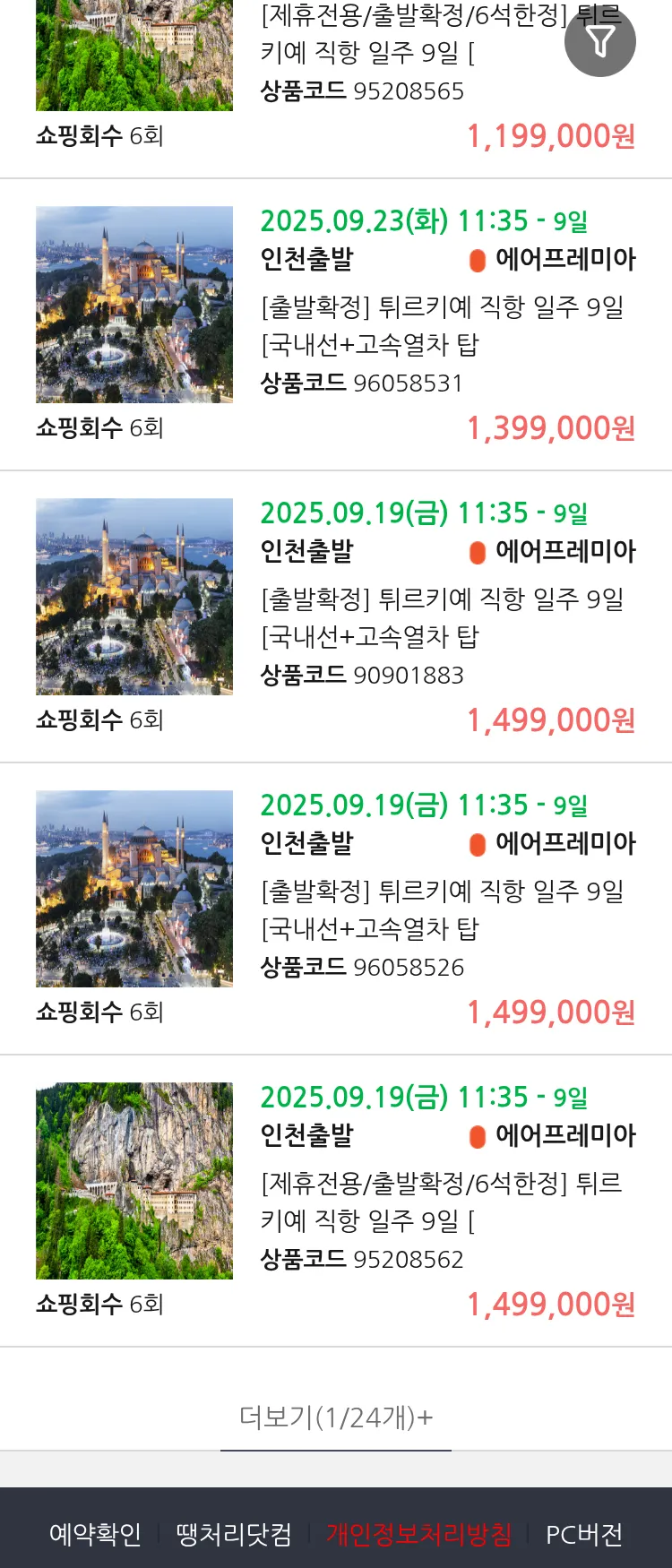
Task: Open the 예약확인 footer link
Action: (95, 1535)
